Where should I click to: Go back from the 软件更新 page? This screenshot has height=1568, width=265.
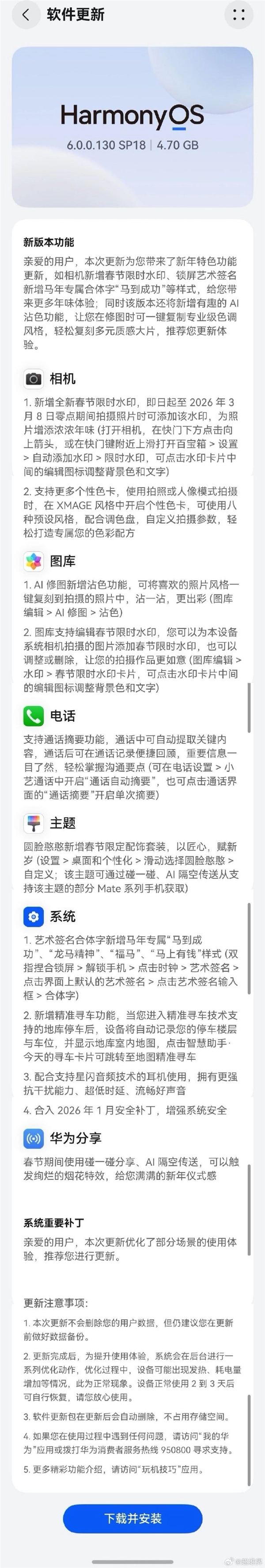click(25, 15)
